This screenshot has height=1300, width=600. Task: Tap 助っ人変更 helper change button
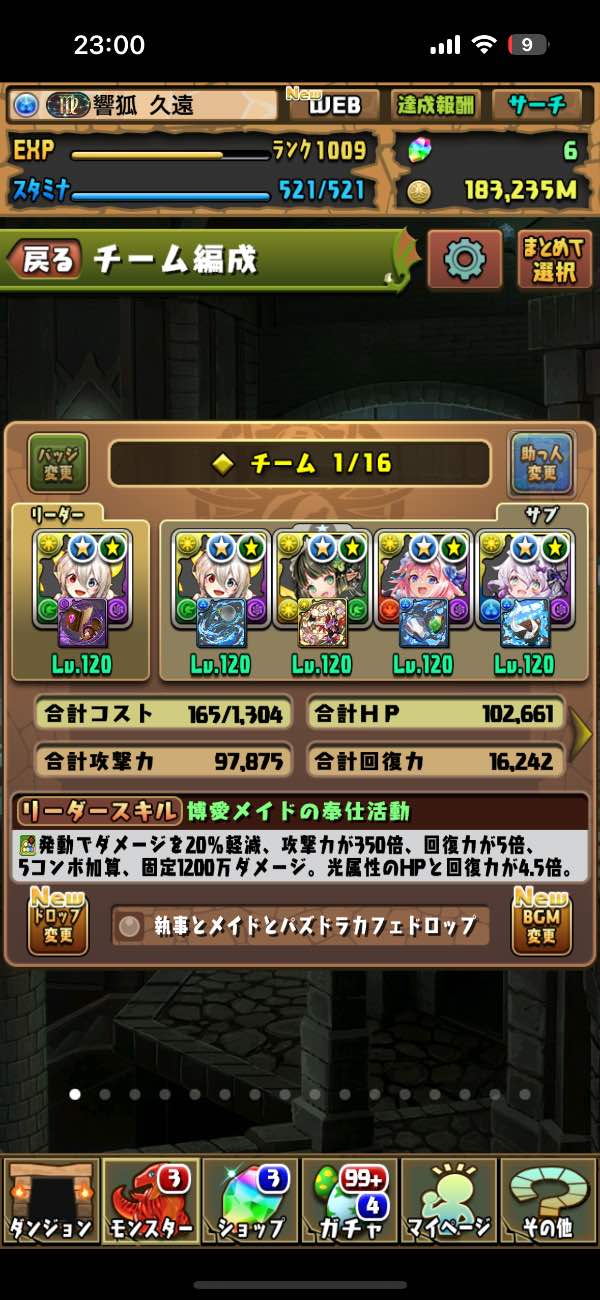pyautogui.click(x=541, y=464)
